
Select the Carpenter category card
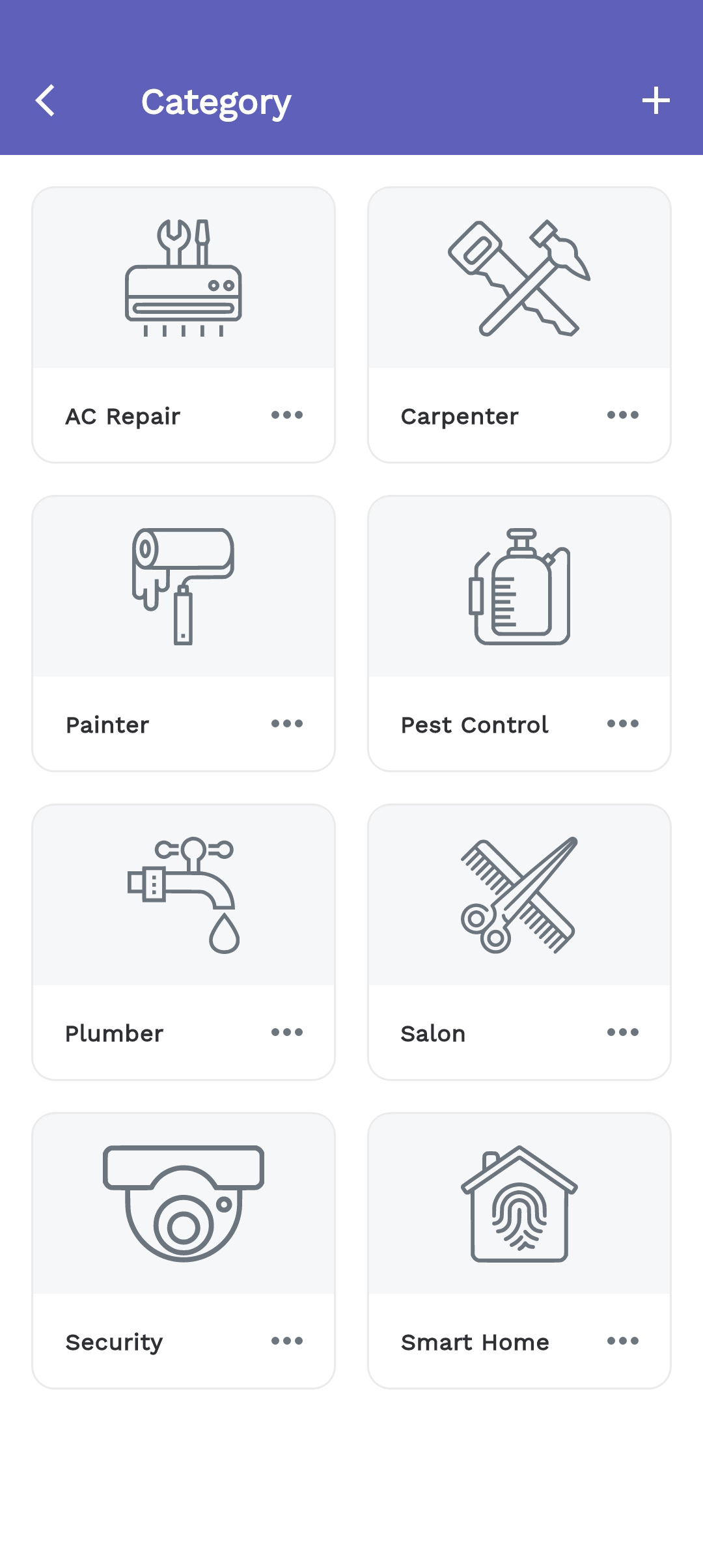tap(519, 325)
